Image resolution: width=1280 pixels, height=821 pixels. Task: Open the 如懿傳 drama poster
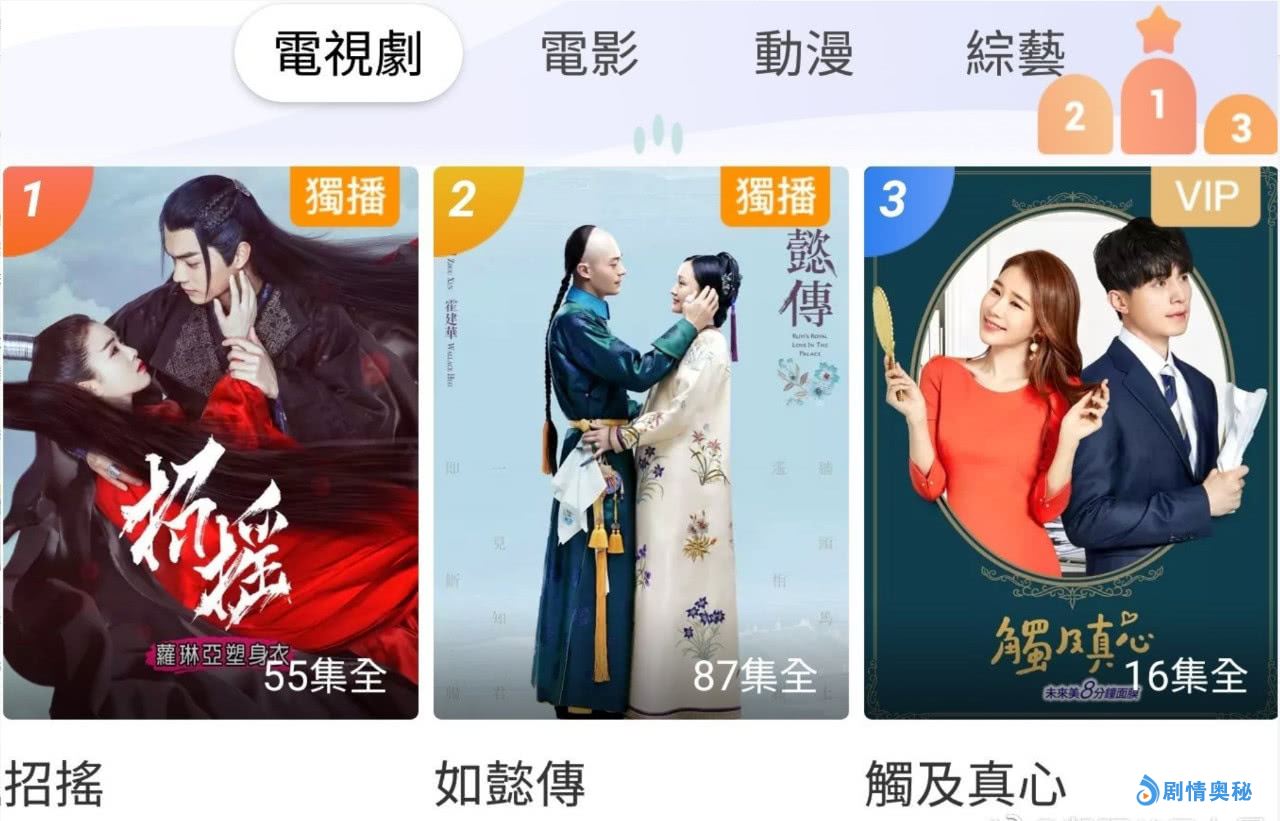tap(641, 442)
